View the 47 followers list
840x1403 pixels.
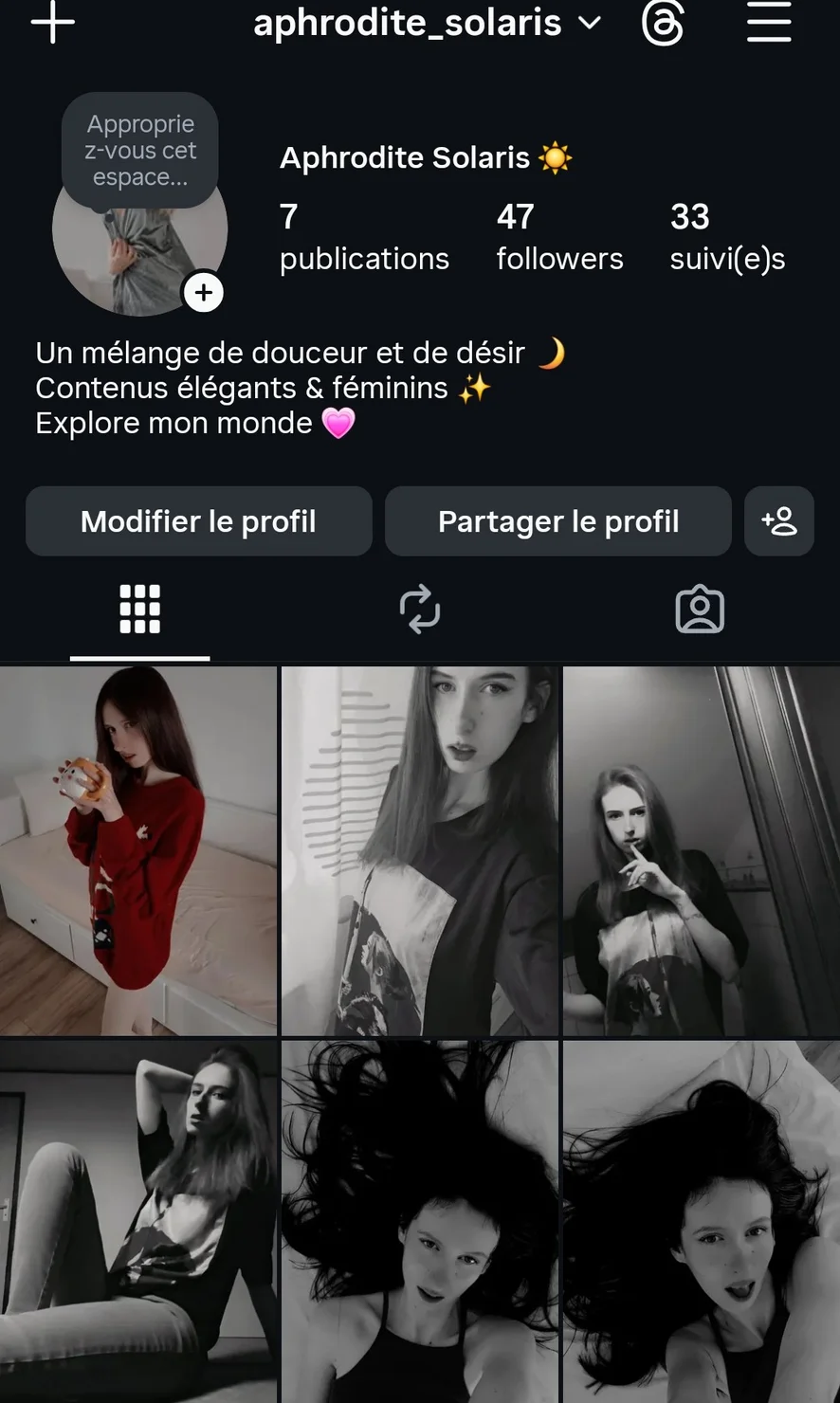pos(559,237)
